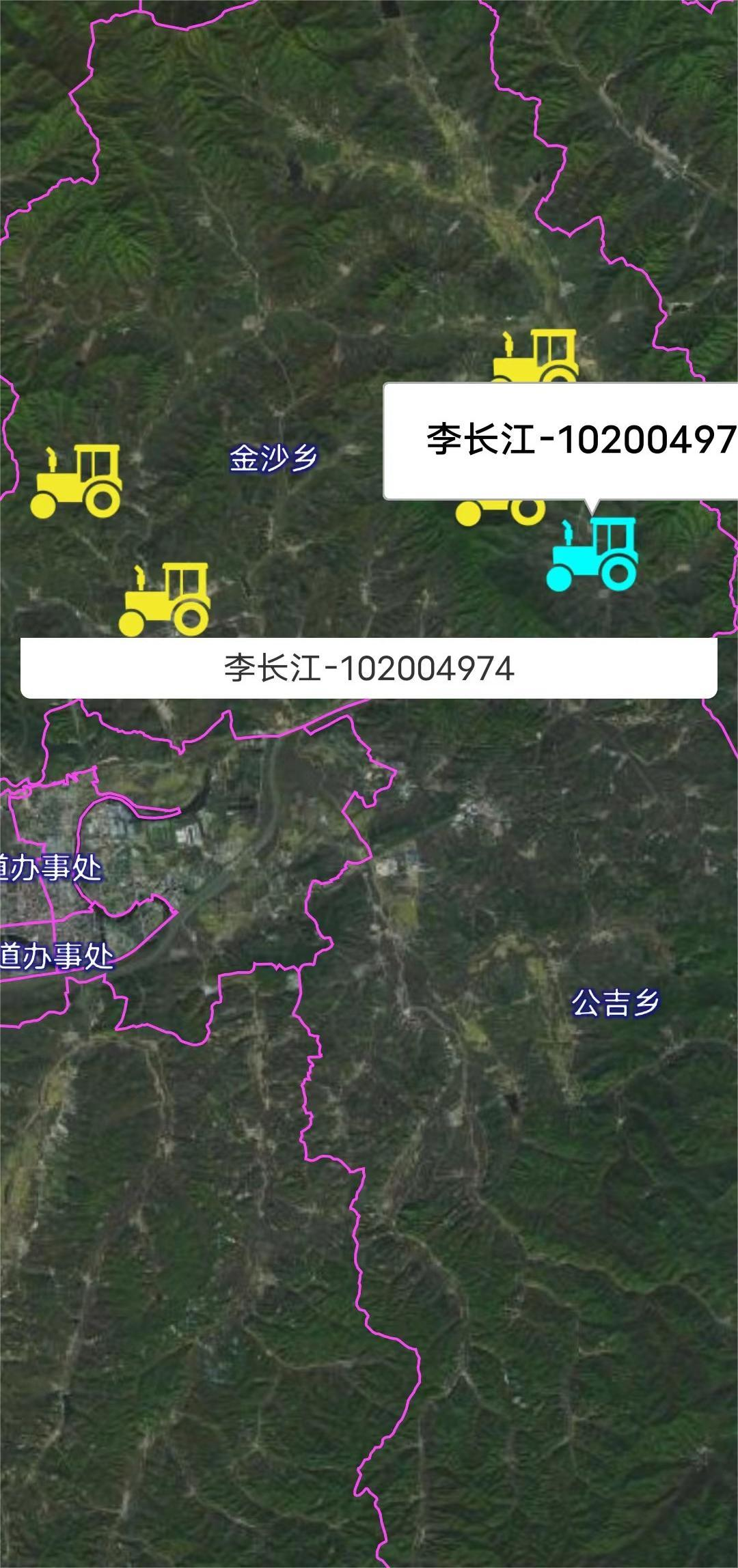Open the 李长江-10200497 info callout bubble

pos(561,440)
